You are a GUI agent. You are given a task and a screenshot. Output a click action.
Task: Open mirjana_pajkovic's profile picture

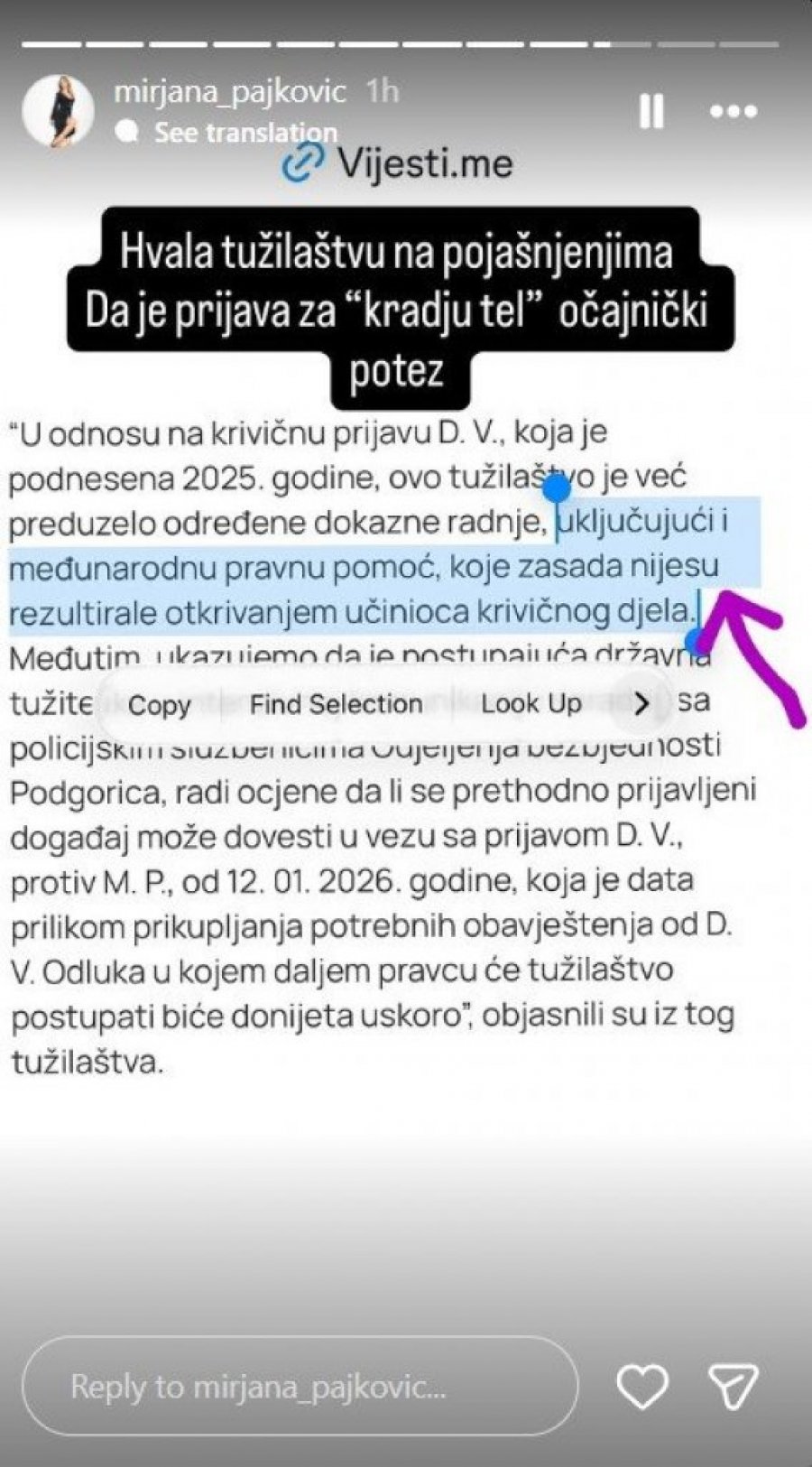59,111
